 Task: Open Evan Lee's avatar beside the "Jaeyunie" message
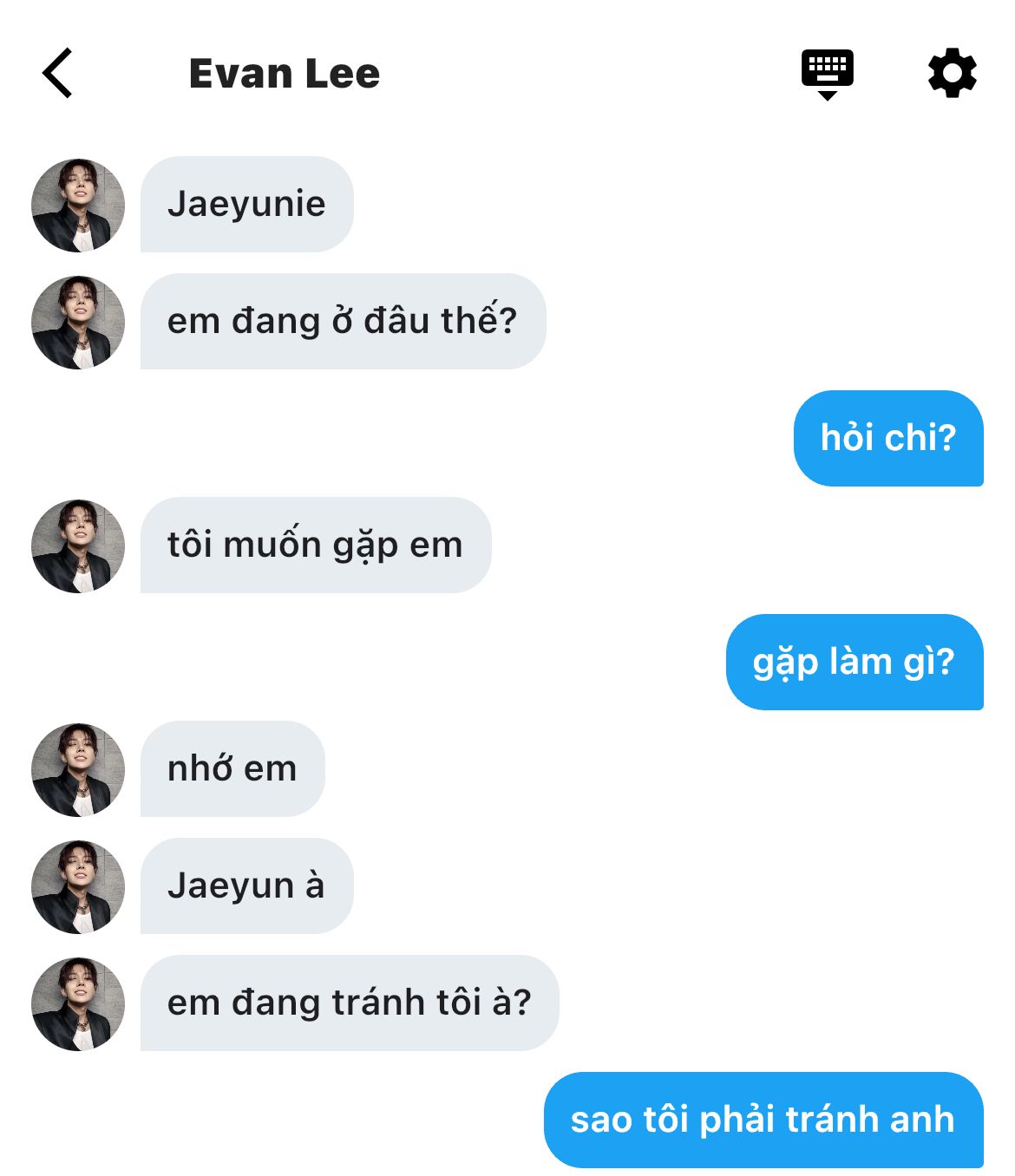[x=78, y=206]
